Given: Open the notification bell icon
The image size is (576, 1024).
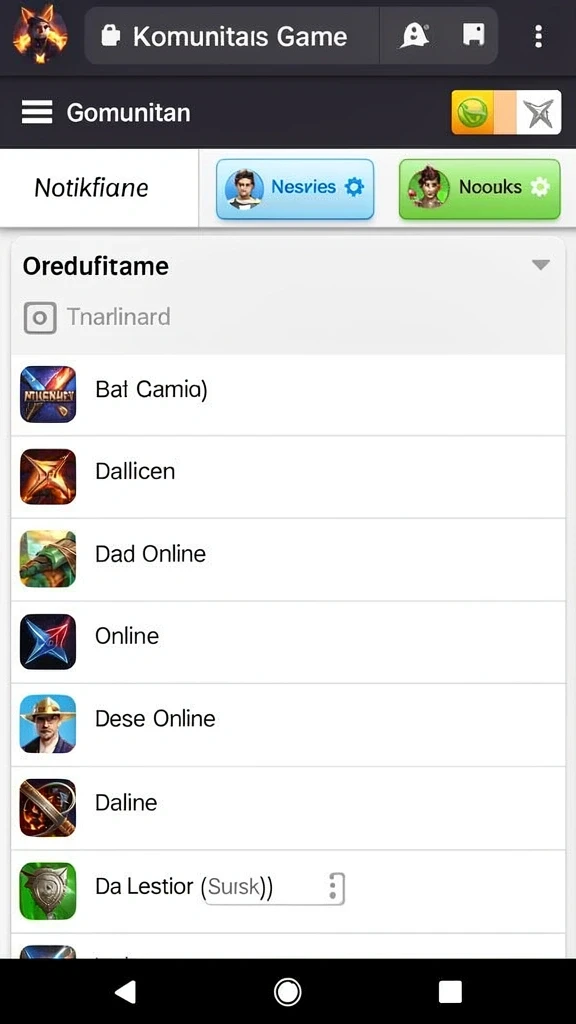Looking at the screenshot, I should point(414,35).
